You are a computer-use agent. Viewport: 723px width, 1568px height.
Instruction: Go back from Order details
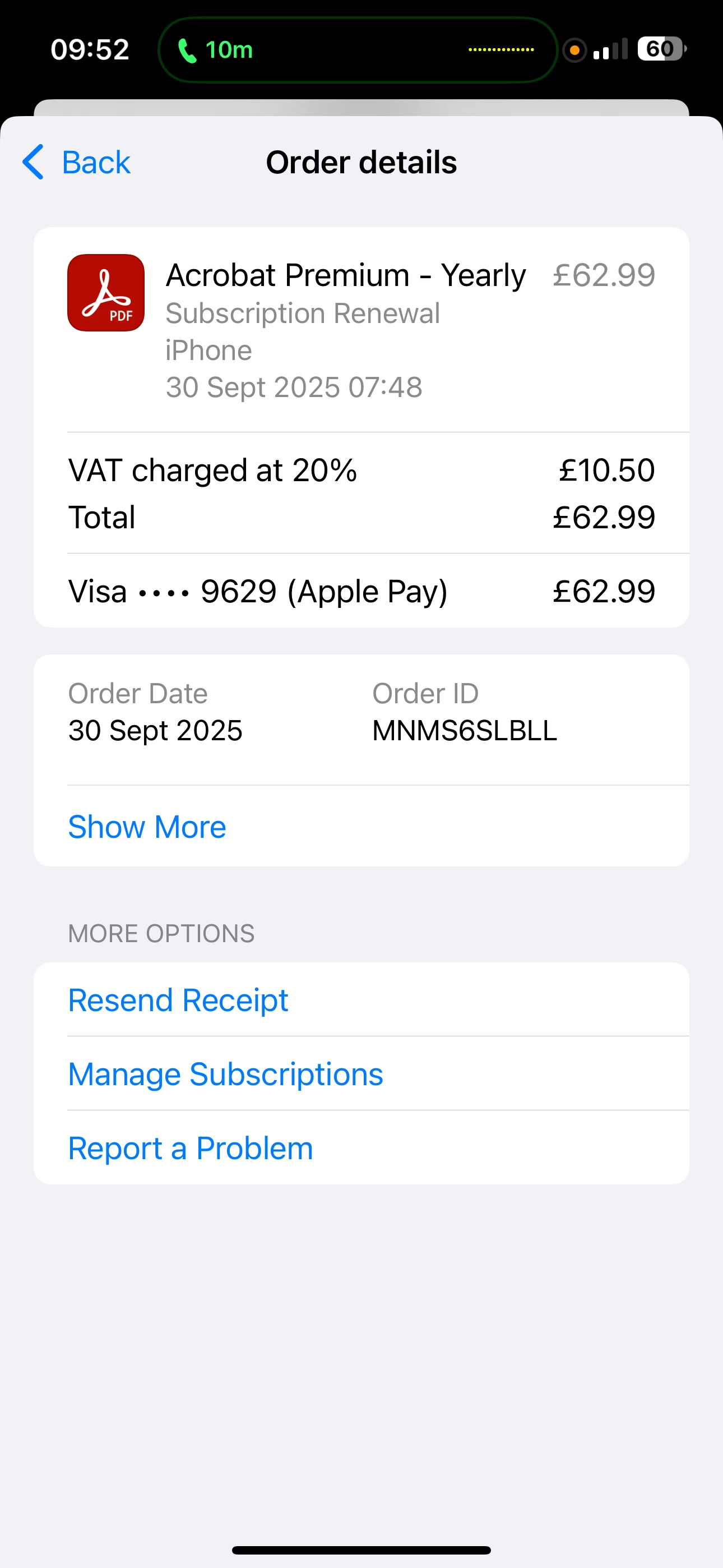tap(77, 163)
